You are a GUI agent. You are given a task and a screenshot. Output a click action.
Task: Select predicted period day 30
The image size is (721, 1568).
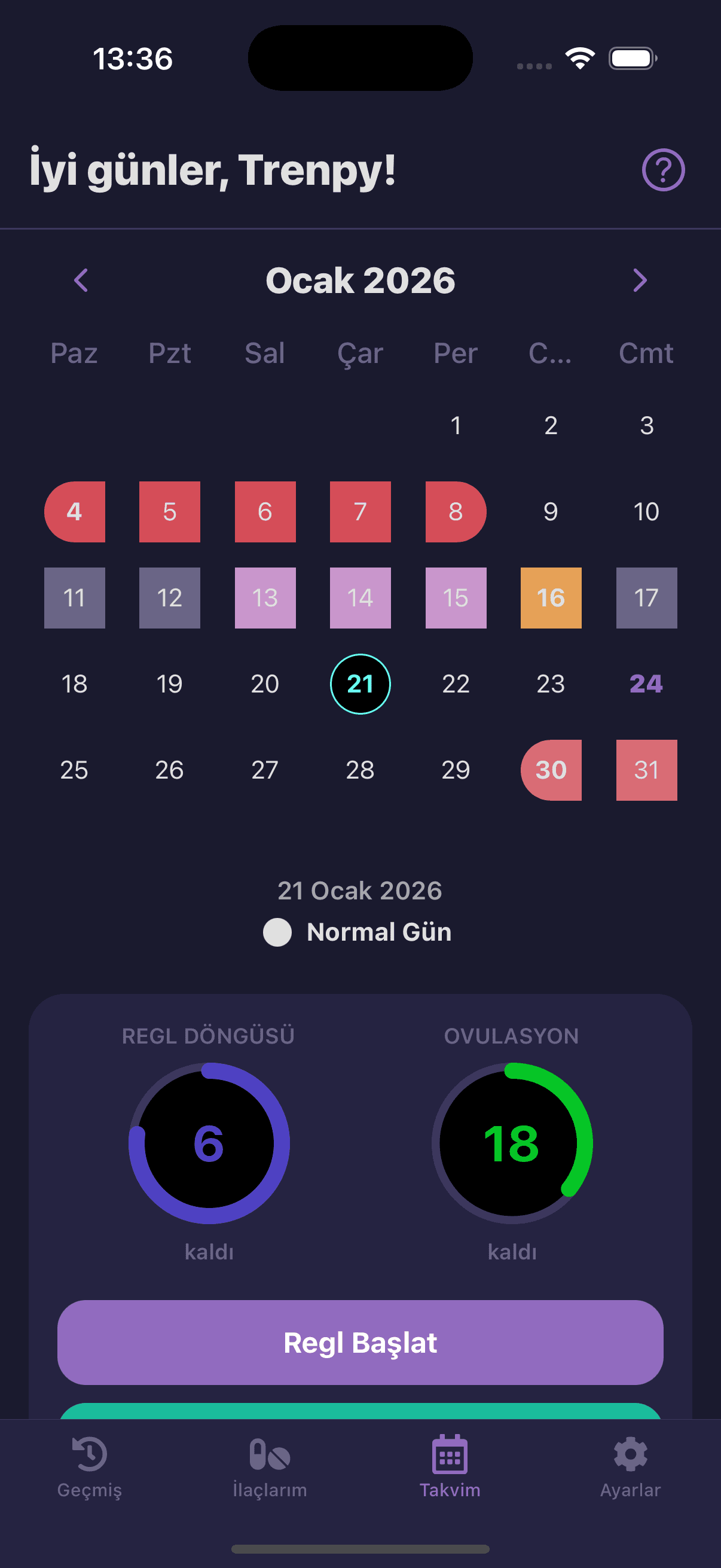pos(550,770)
